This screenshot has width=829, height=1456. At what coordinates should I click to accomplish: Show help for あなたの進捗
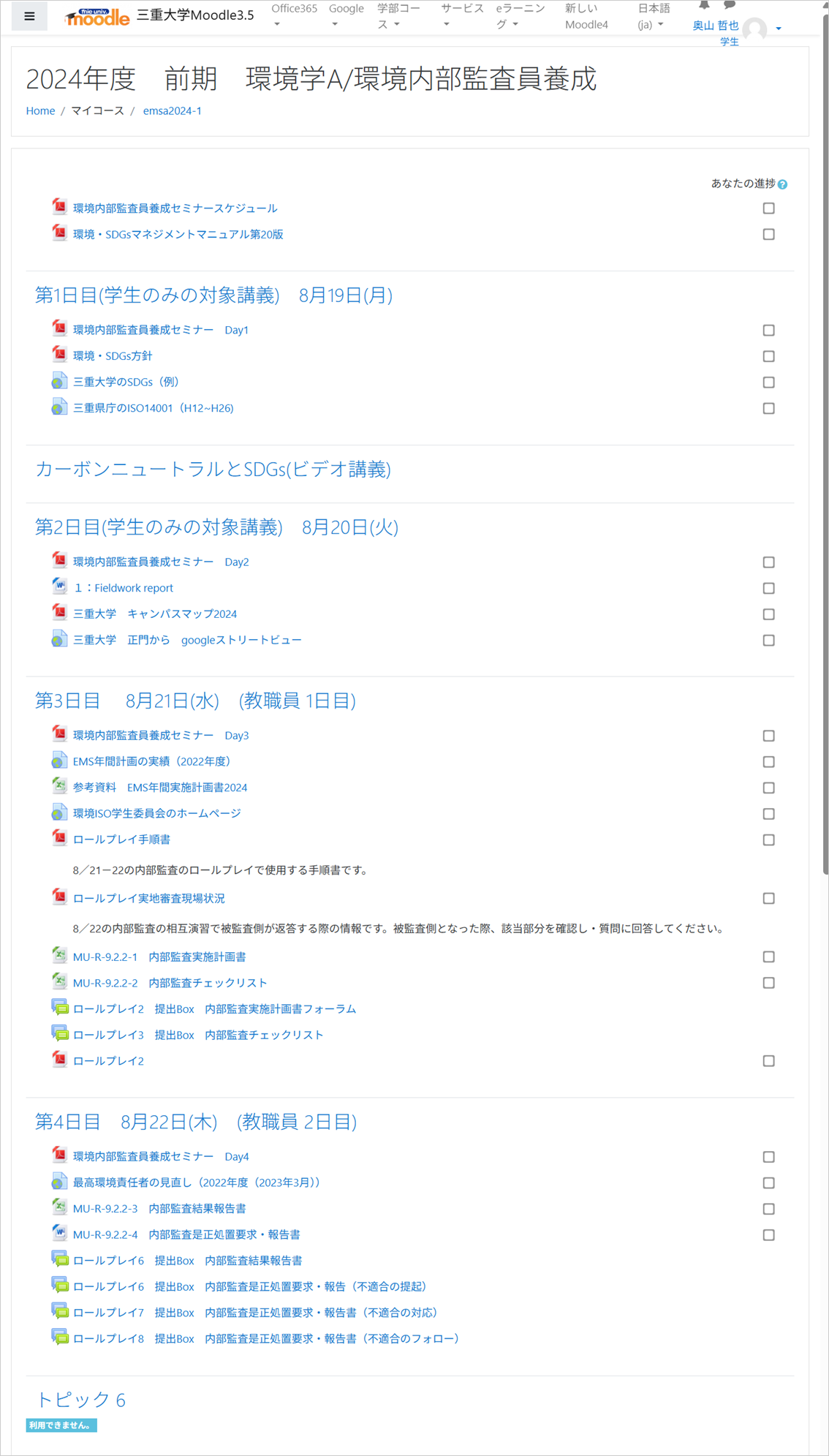click(783, 184)
